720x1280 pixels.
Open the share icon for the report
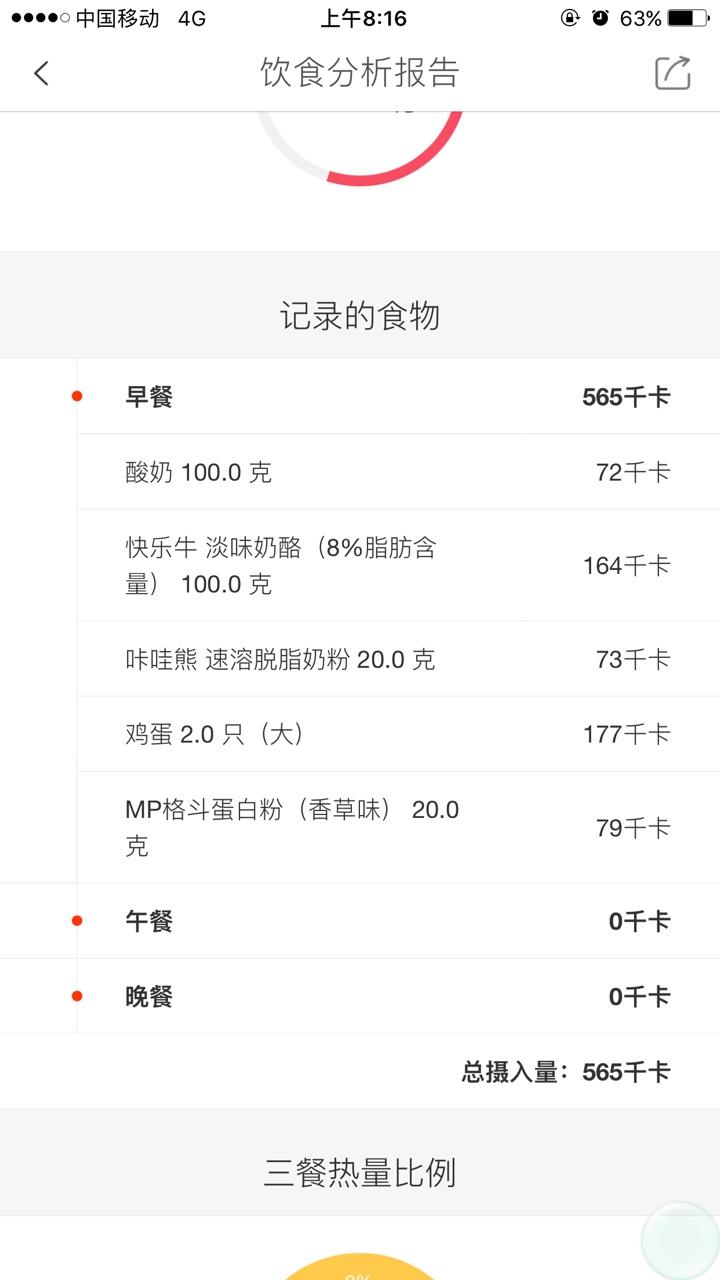[x=675, y=72]
